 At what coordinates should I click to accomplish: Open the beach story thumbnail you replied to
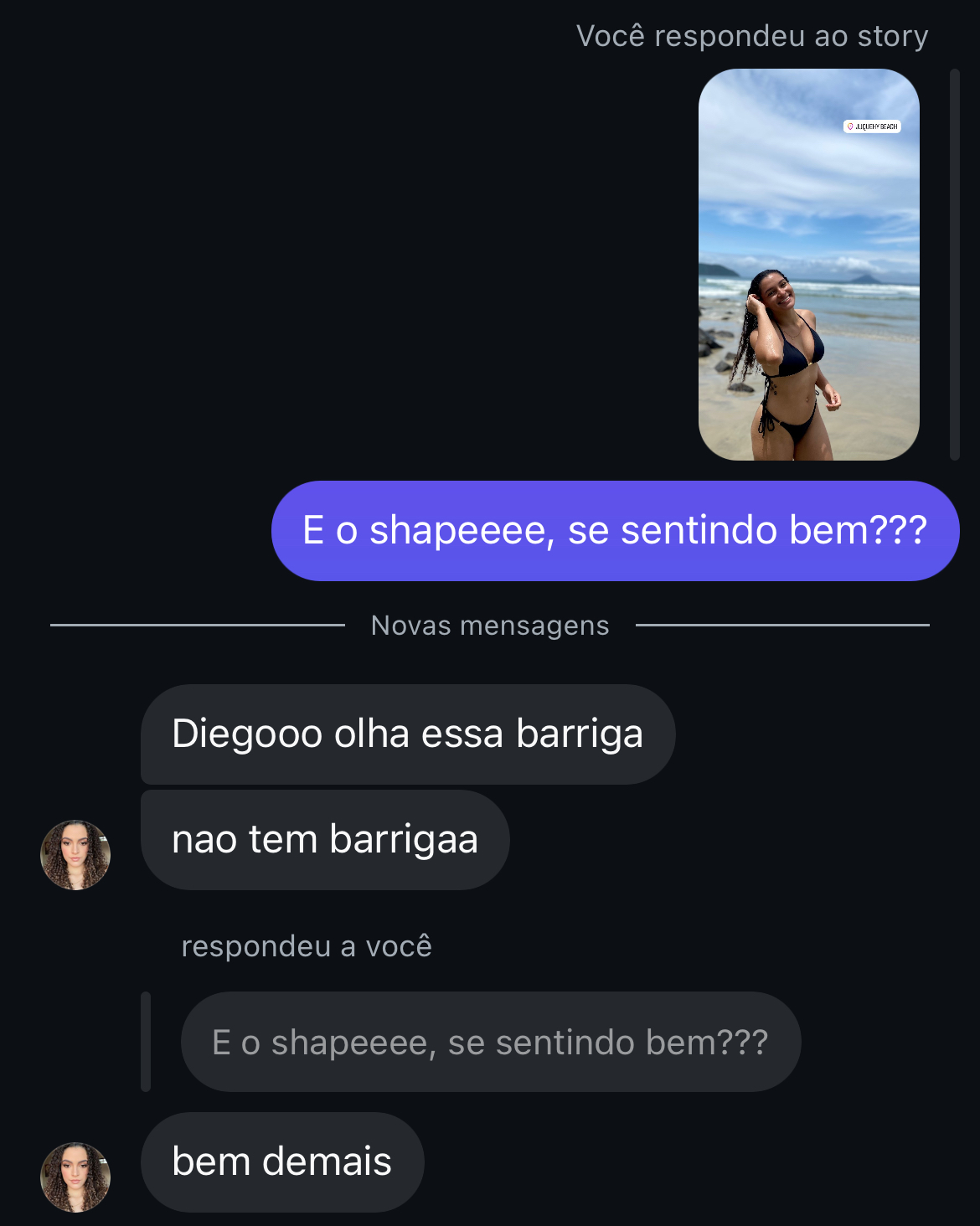click(x=808, y=265)
